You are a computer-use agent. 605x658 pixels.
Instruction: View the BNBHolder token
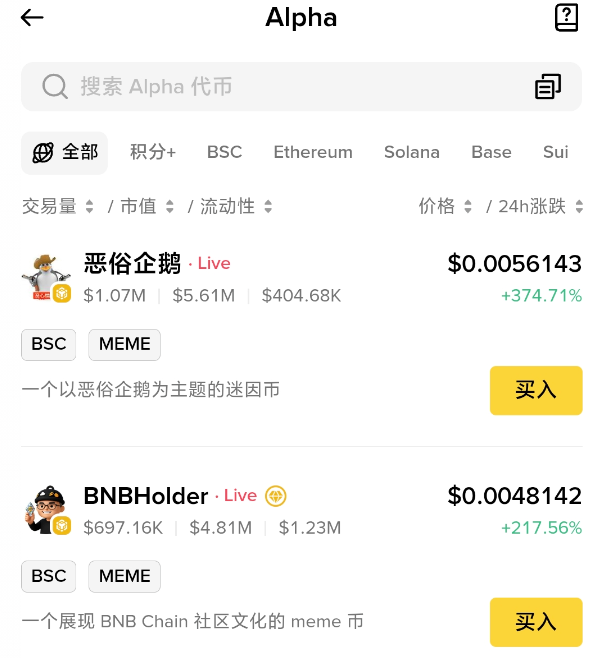pos(146,496)
